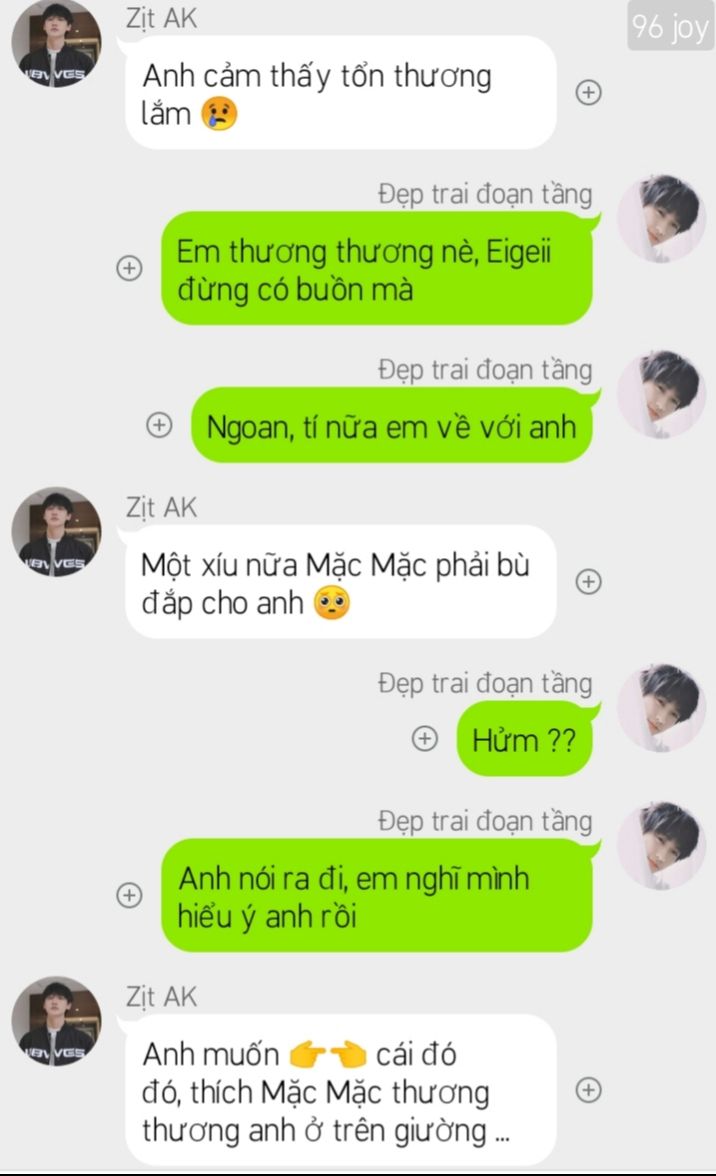
Task: Tap plus icon next to "Hửm ??" message
Action: [425, 738]
